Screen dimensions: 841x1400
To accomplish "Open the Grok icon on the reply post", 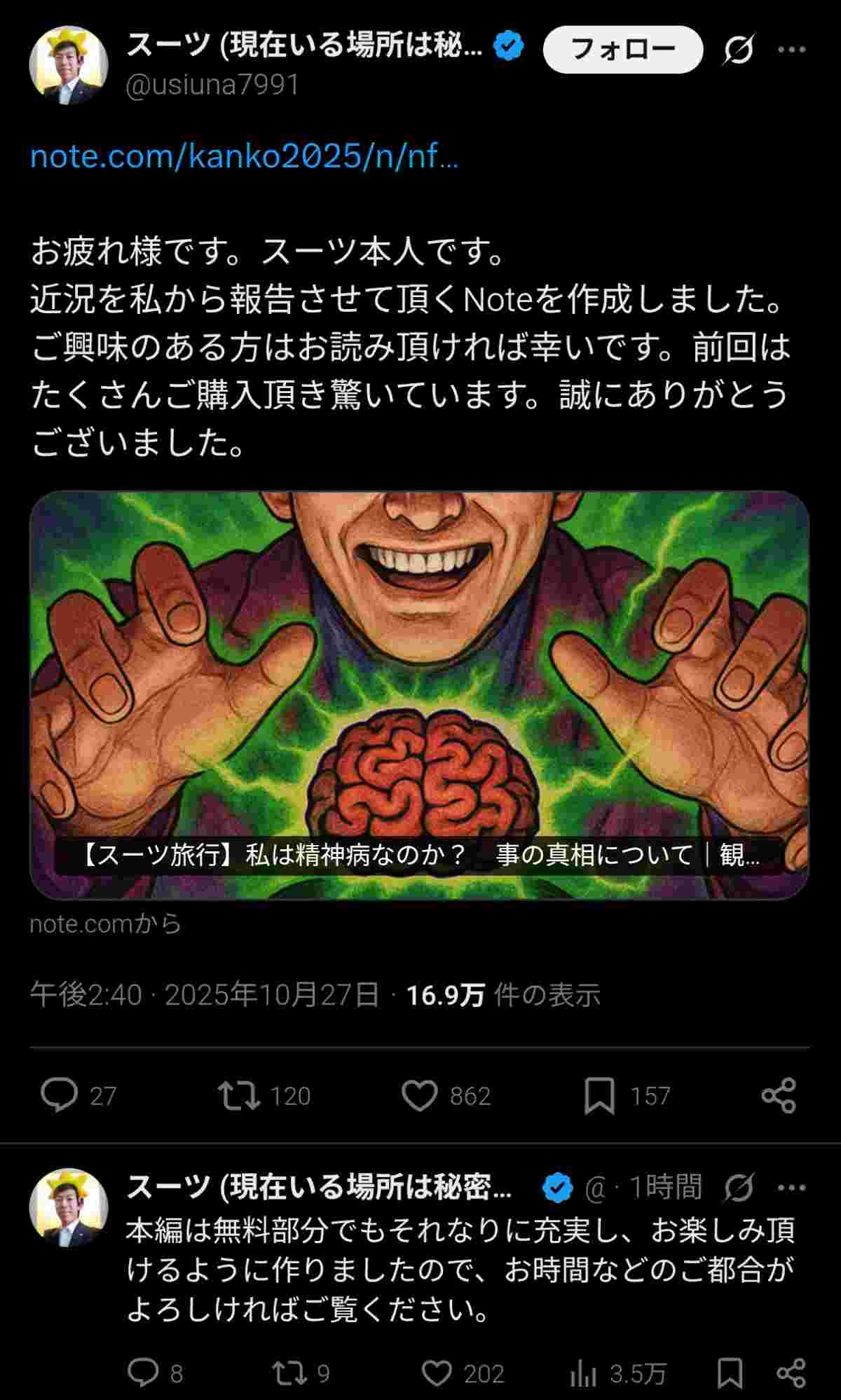I will point(739,1188).
